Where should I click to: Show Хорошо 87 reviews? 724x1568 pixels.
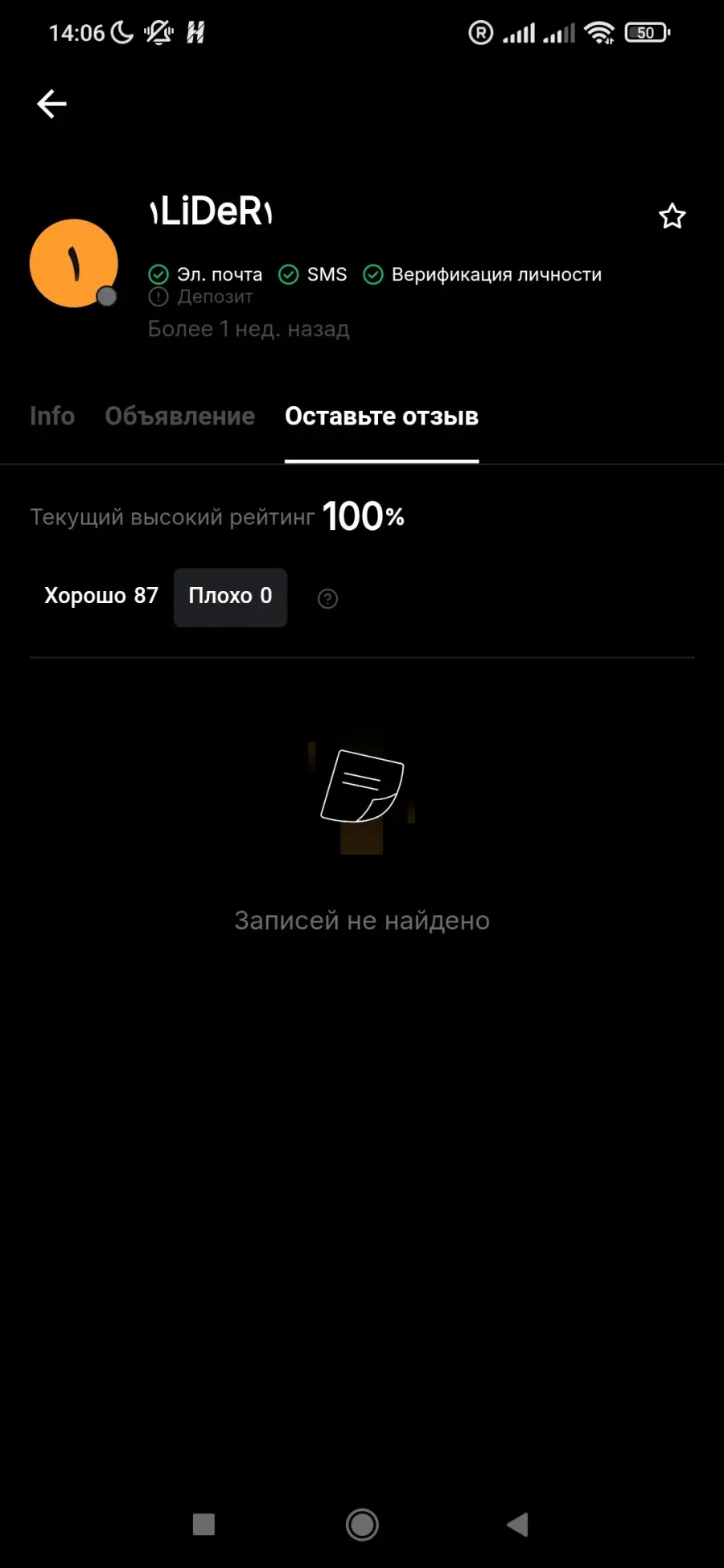(101, 596)
